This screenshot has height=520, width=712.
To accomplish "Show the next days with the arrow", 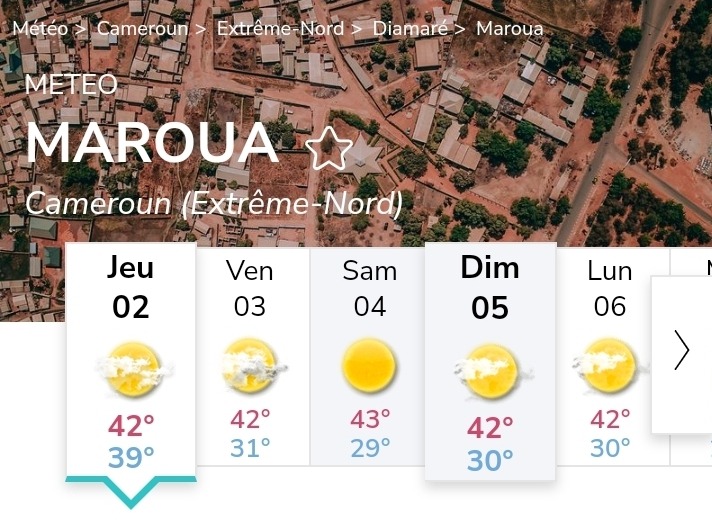I will coord(682,350).
